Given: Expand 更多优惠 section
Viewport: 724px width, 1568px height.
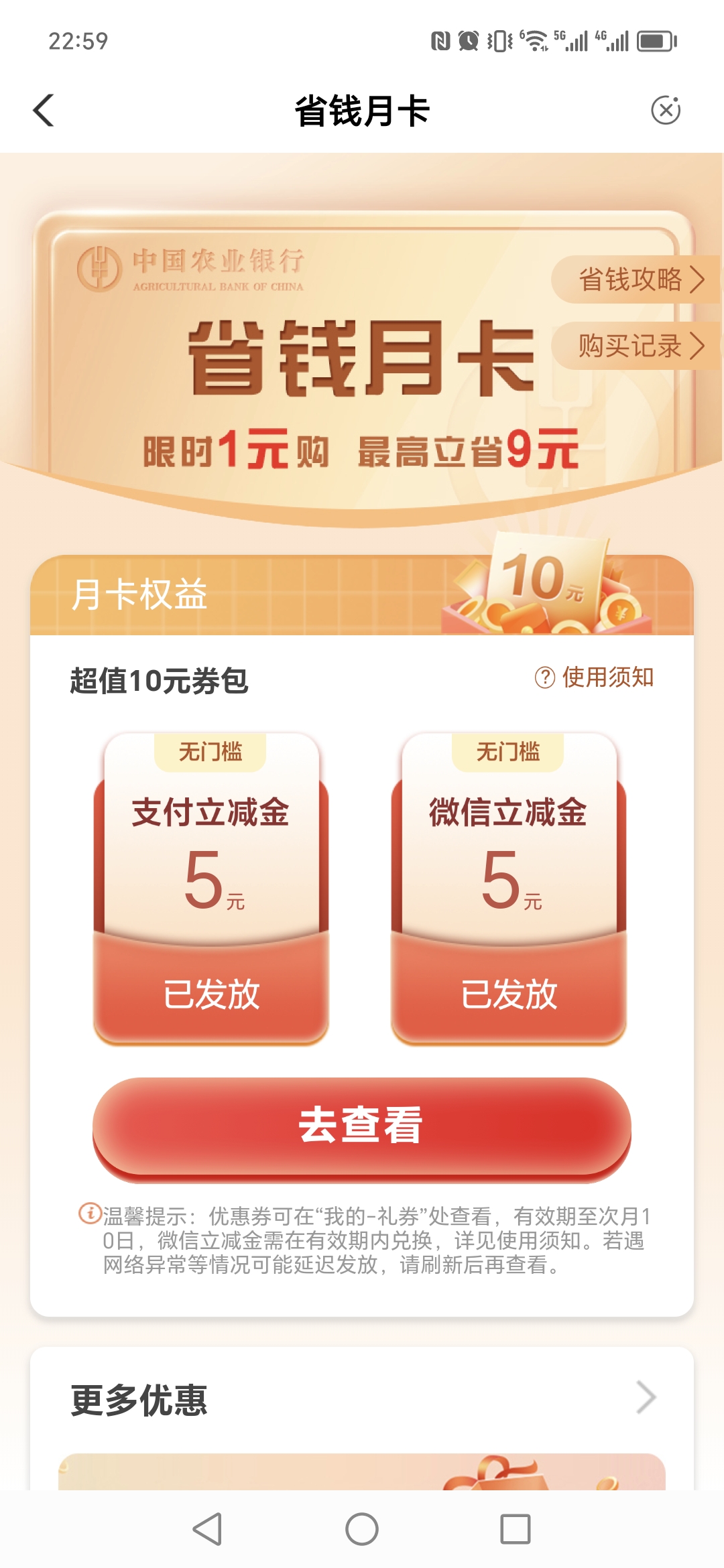Looking at the screenshot, I should (362, 1399).
